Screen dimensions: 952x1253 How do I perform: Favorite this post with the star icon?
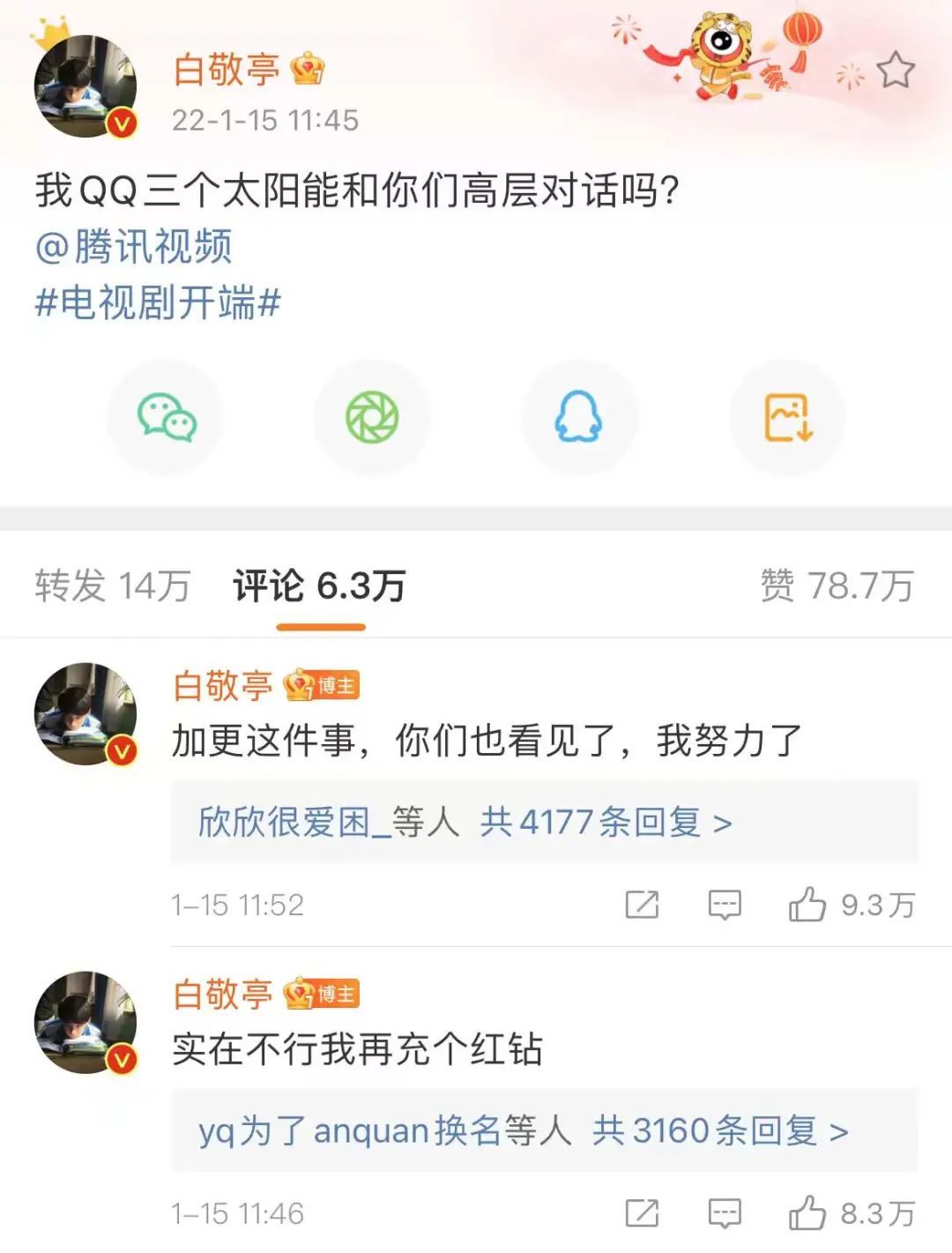pyautogui.click(x=896, y=70)
